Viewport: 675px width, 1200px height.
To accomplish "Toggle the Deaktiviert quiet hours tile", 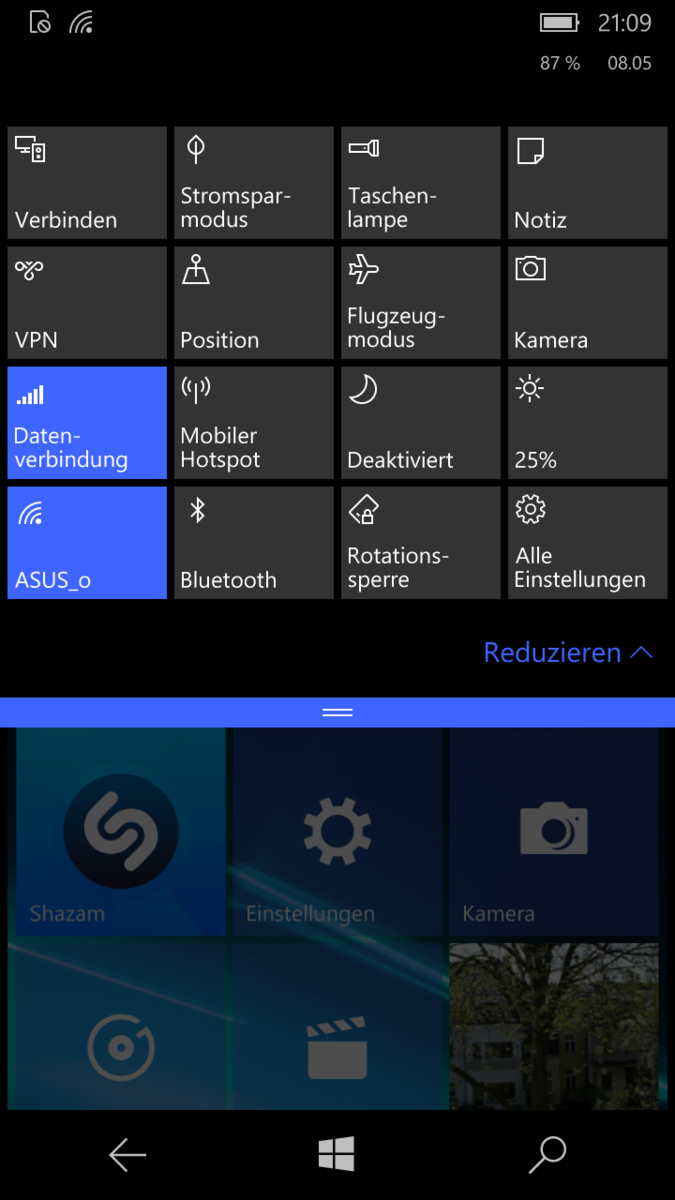I will point(421,423).
